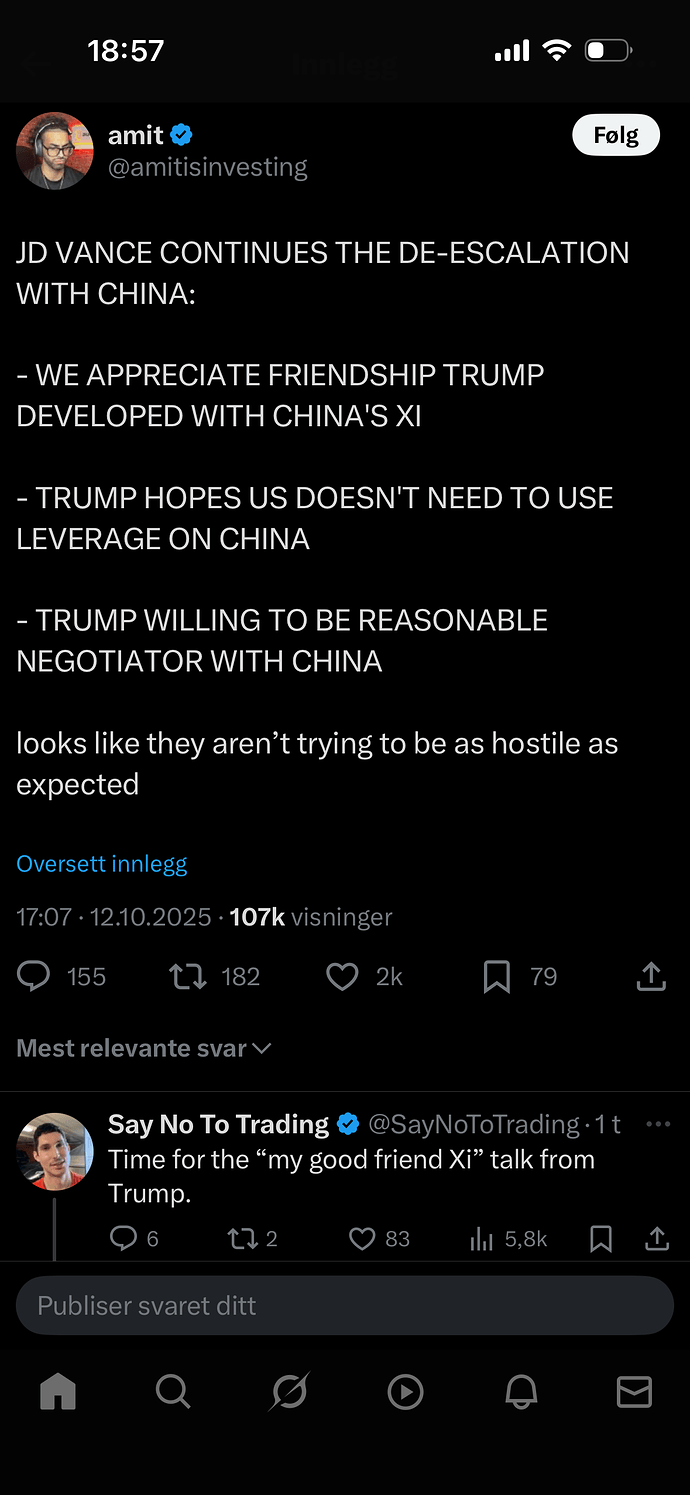Bookmark Say No To Trading's reply
The width and height of the screenshot is (690, 1495).
tap(601, 1239)
